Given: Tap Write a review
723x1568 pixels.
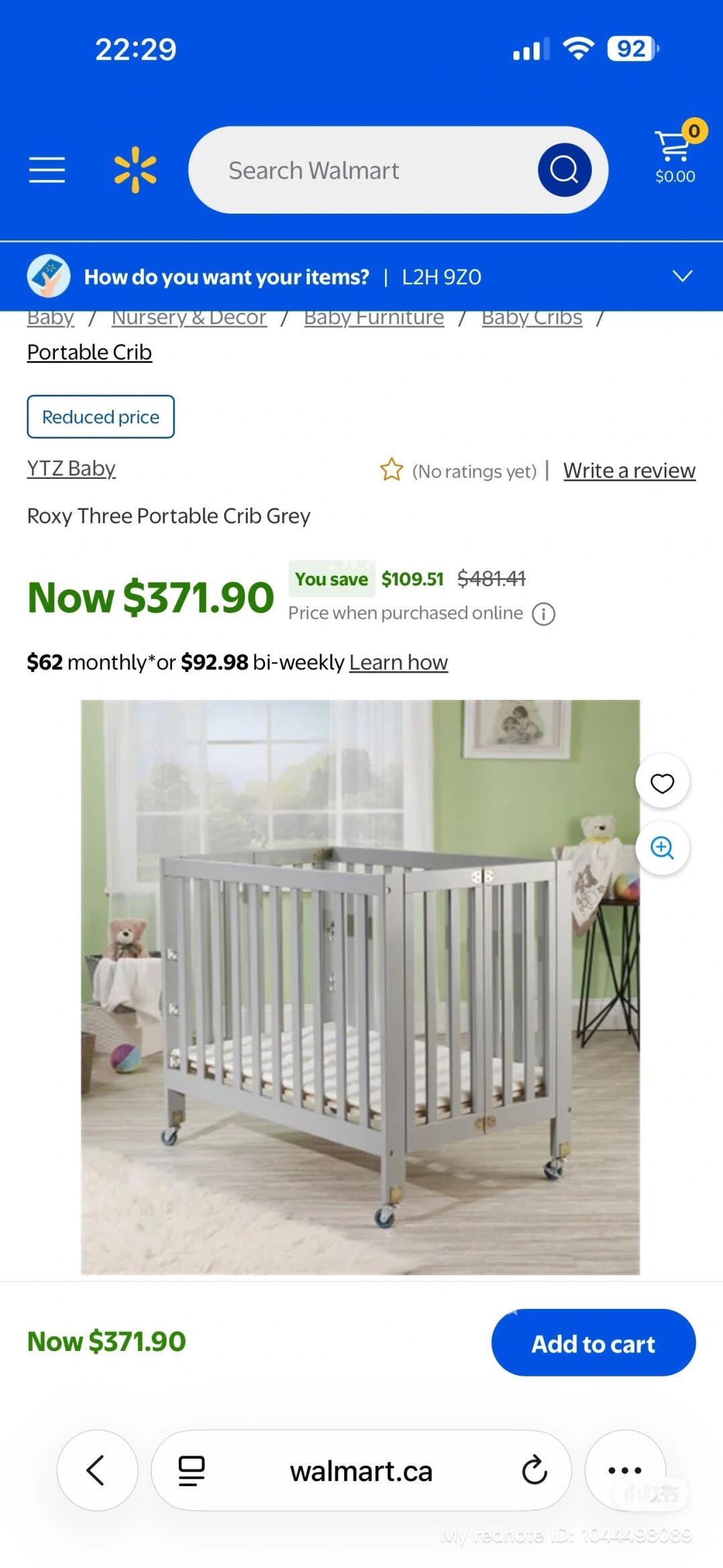Looking at the screenshot, I should (629, 471).
